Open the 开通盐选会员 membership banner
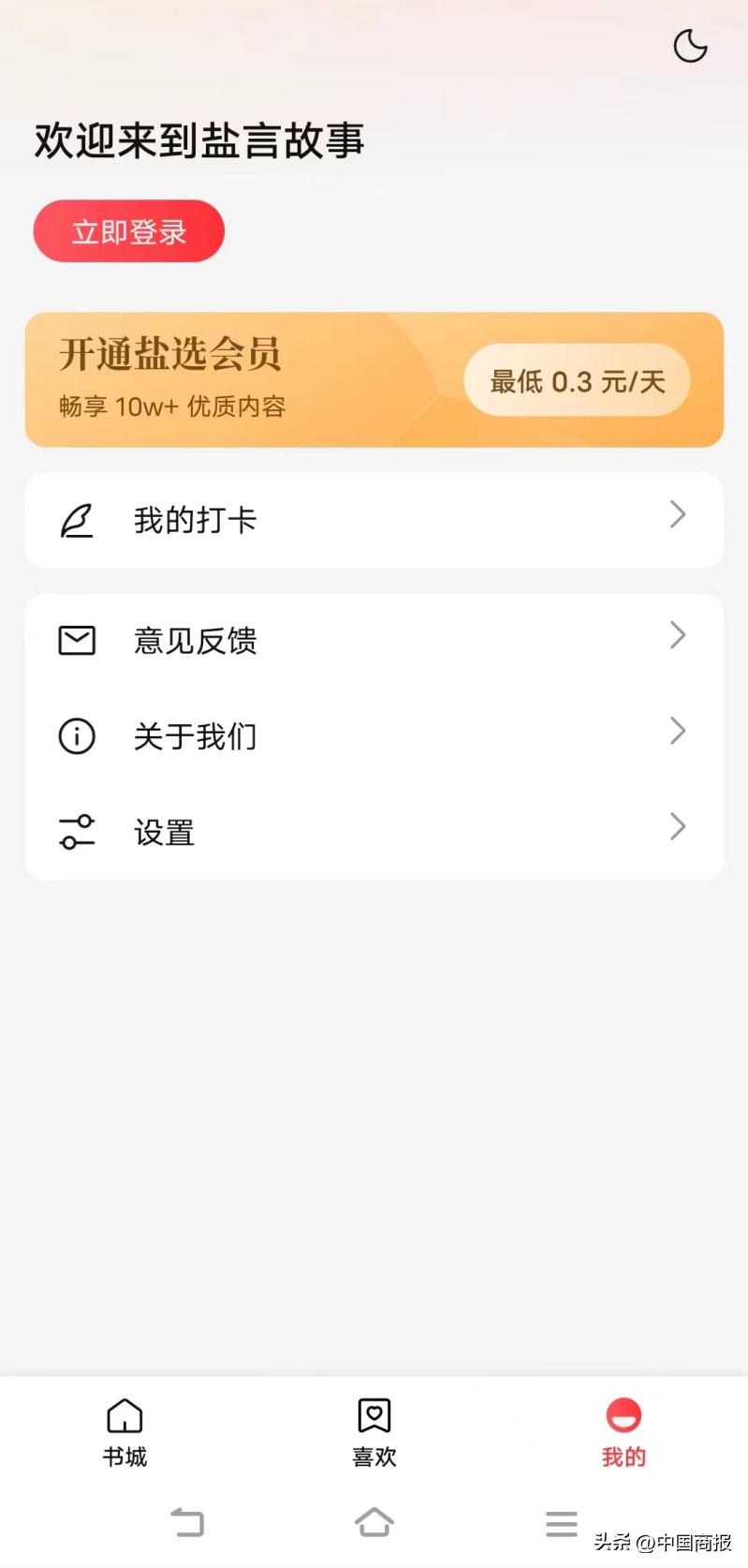The height and width of the screenshot is (1568, 748). pos(234,379)
